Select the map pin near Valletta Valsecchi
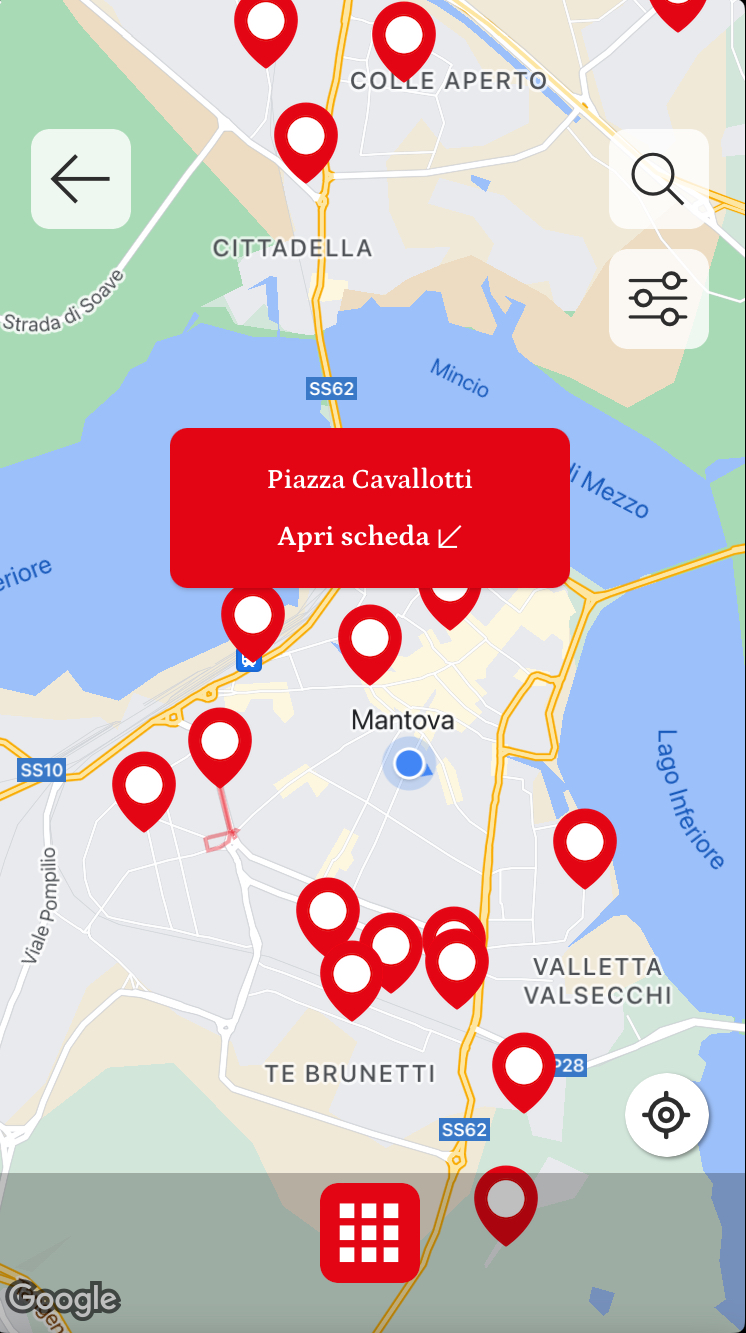Image resolution: width=746 pixels, height=1333 pixels. pos(585,847)
